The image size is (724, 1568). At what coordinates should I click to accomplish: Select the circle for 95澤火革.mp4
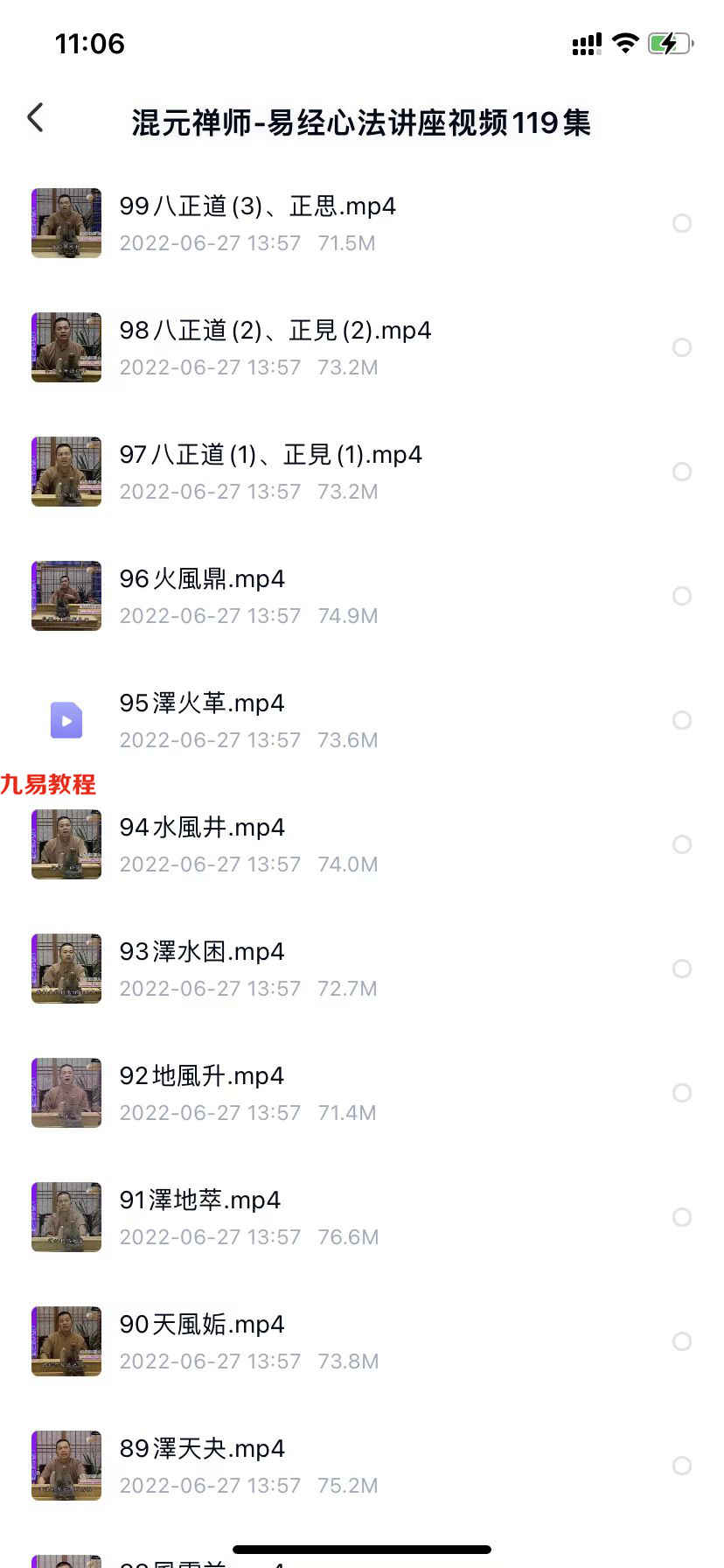[682, 720]
